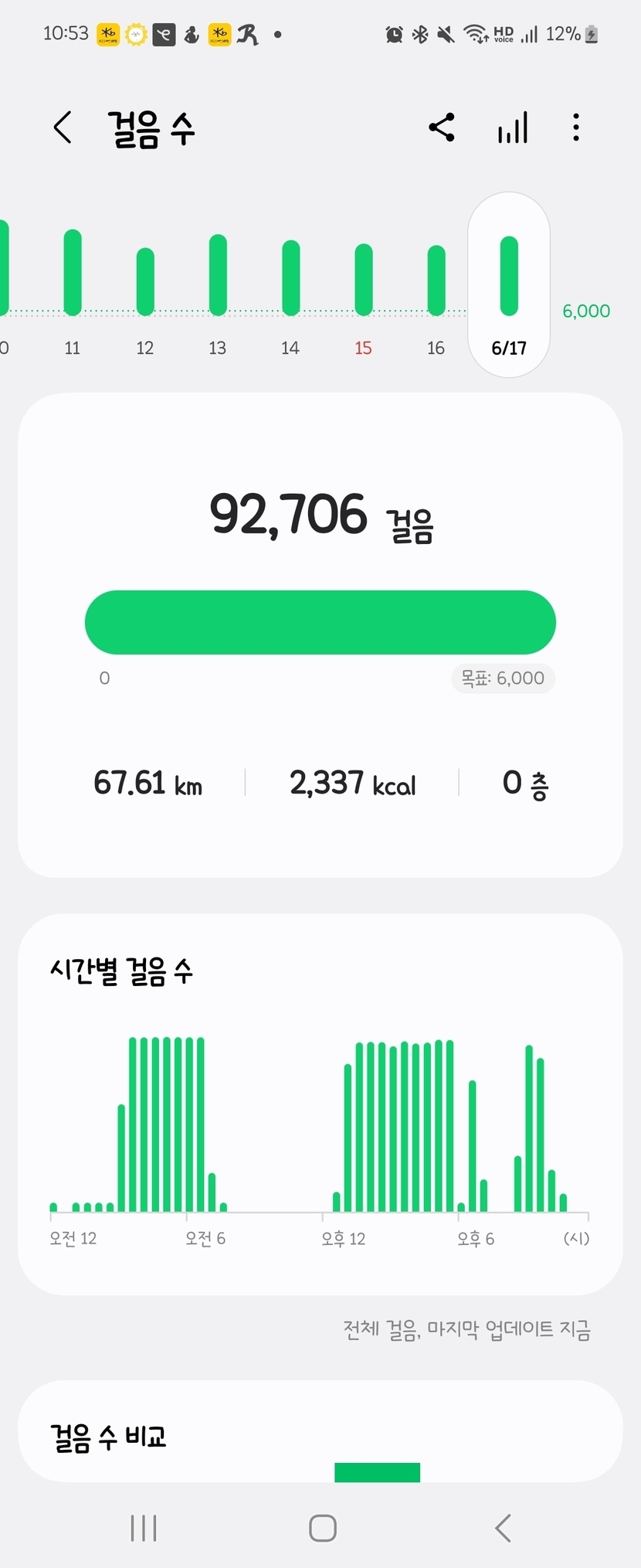This screenshot has height=1568, width=641.
Task: Select the day 14 step bar
Action: [290, 278]
